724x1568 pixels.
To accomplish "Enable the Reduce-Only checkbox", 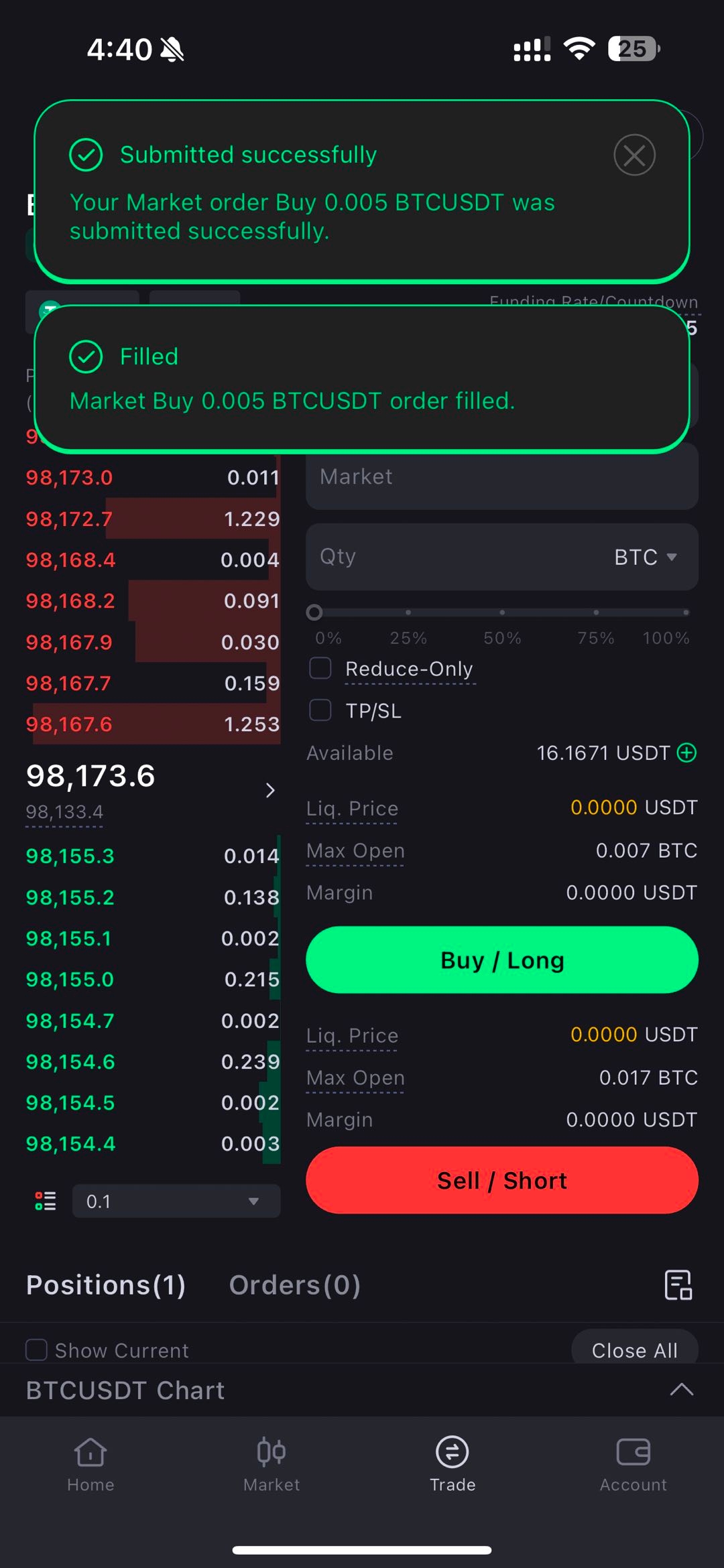I will pyautogui.click(x=320, y=668).
